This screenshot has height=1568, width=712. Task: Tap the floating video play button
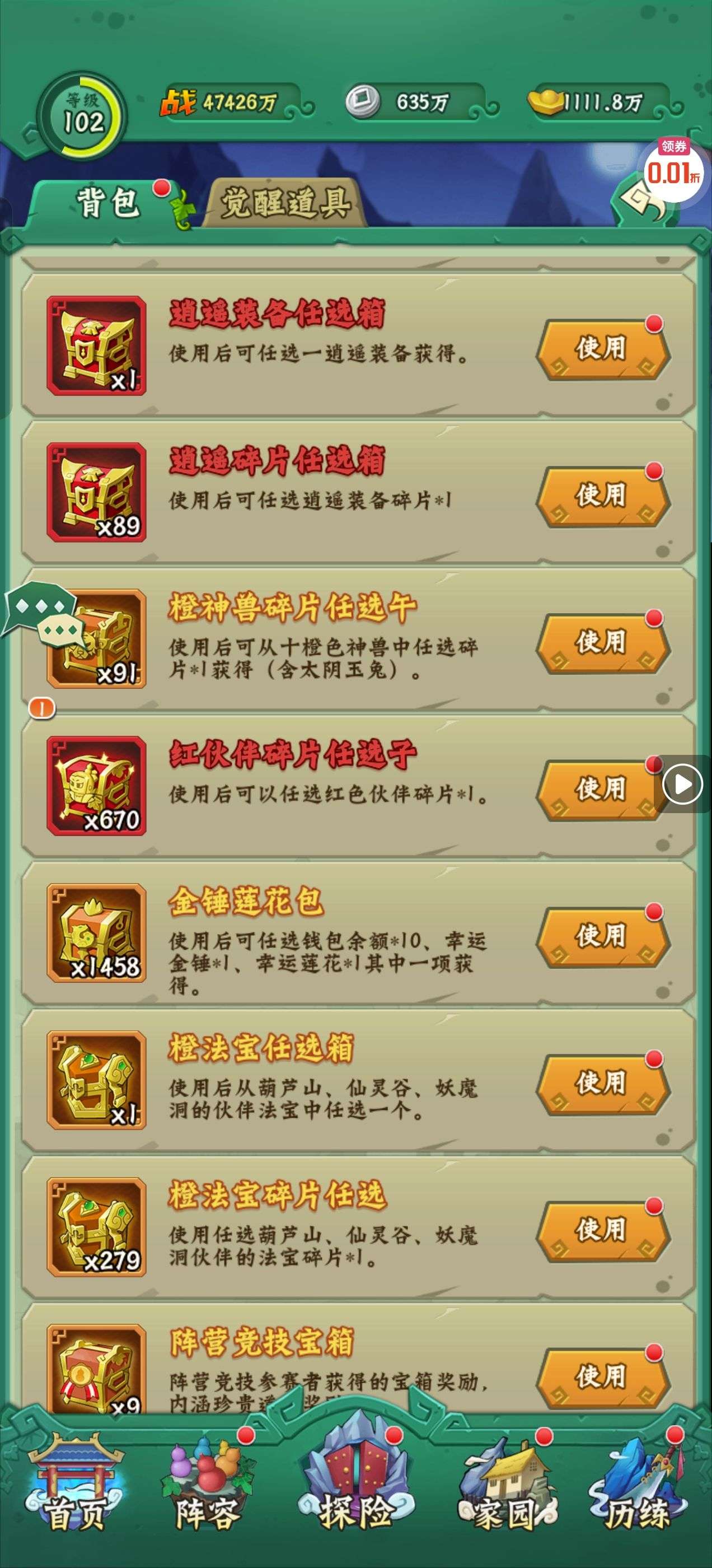(x=682, y=784)
